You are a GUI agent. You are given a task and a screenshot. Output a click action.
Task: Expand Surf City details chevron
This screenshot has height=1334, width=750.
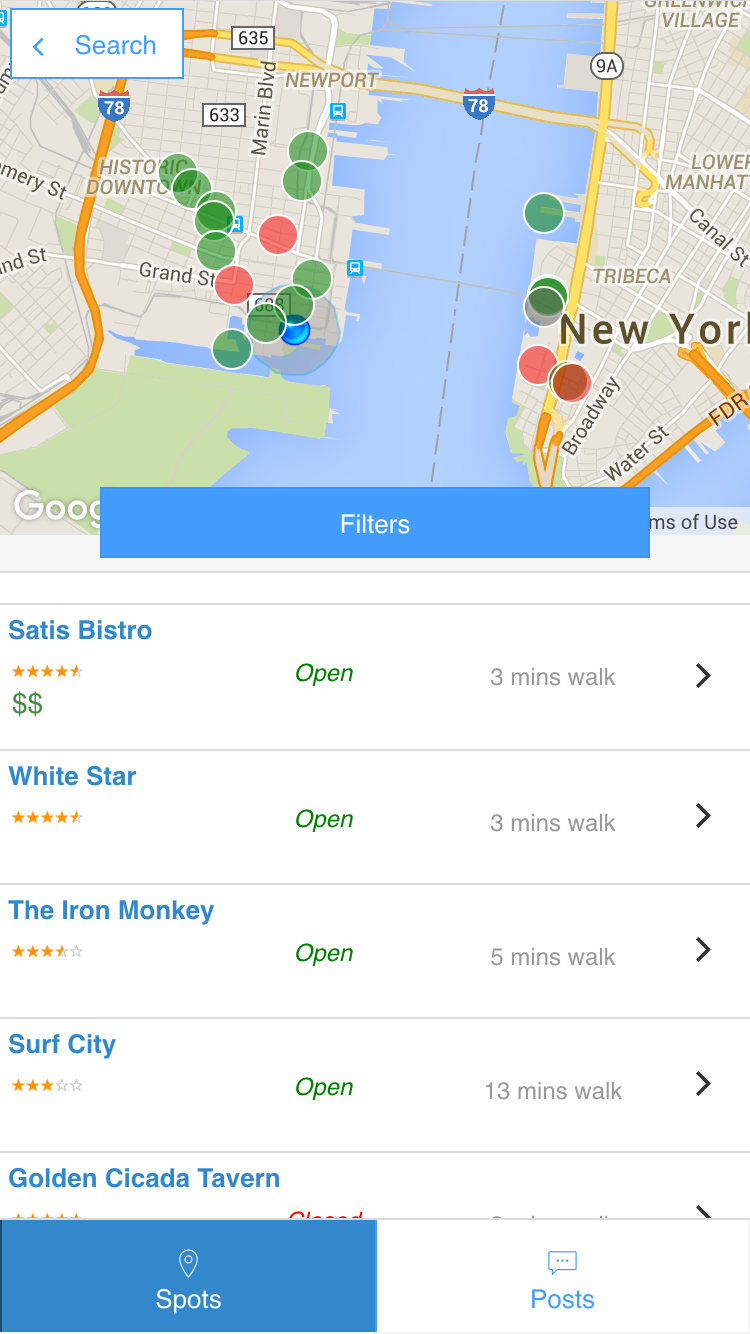point(703,1083)
